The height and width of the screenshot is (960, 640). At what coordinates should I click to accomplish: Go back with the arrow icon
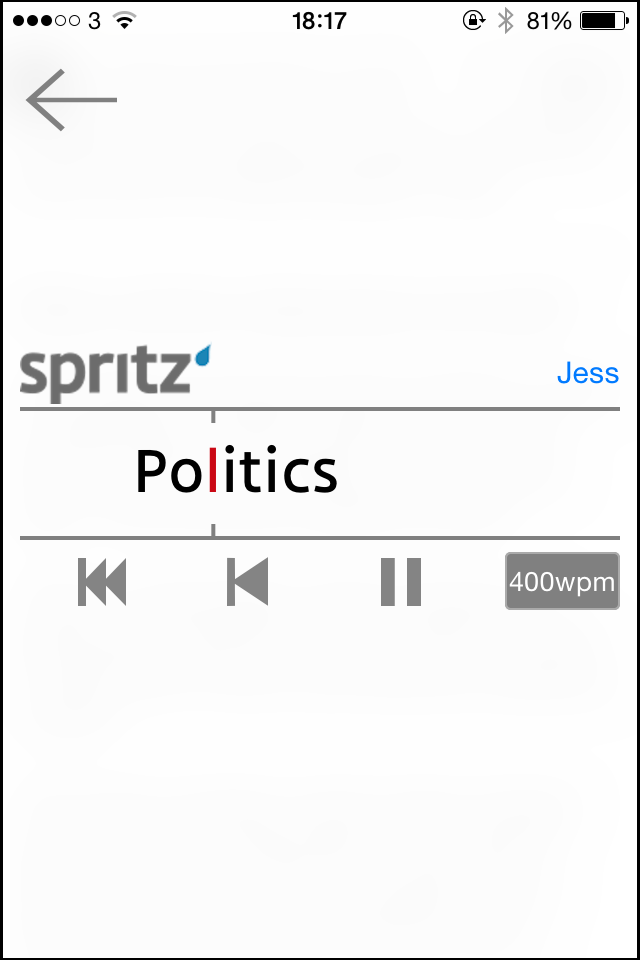71,100
